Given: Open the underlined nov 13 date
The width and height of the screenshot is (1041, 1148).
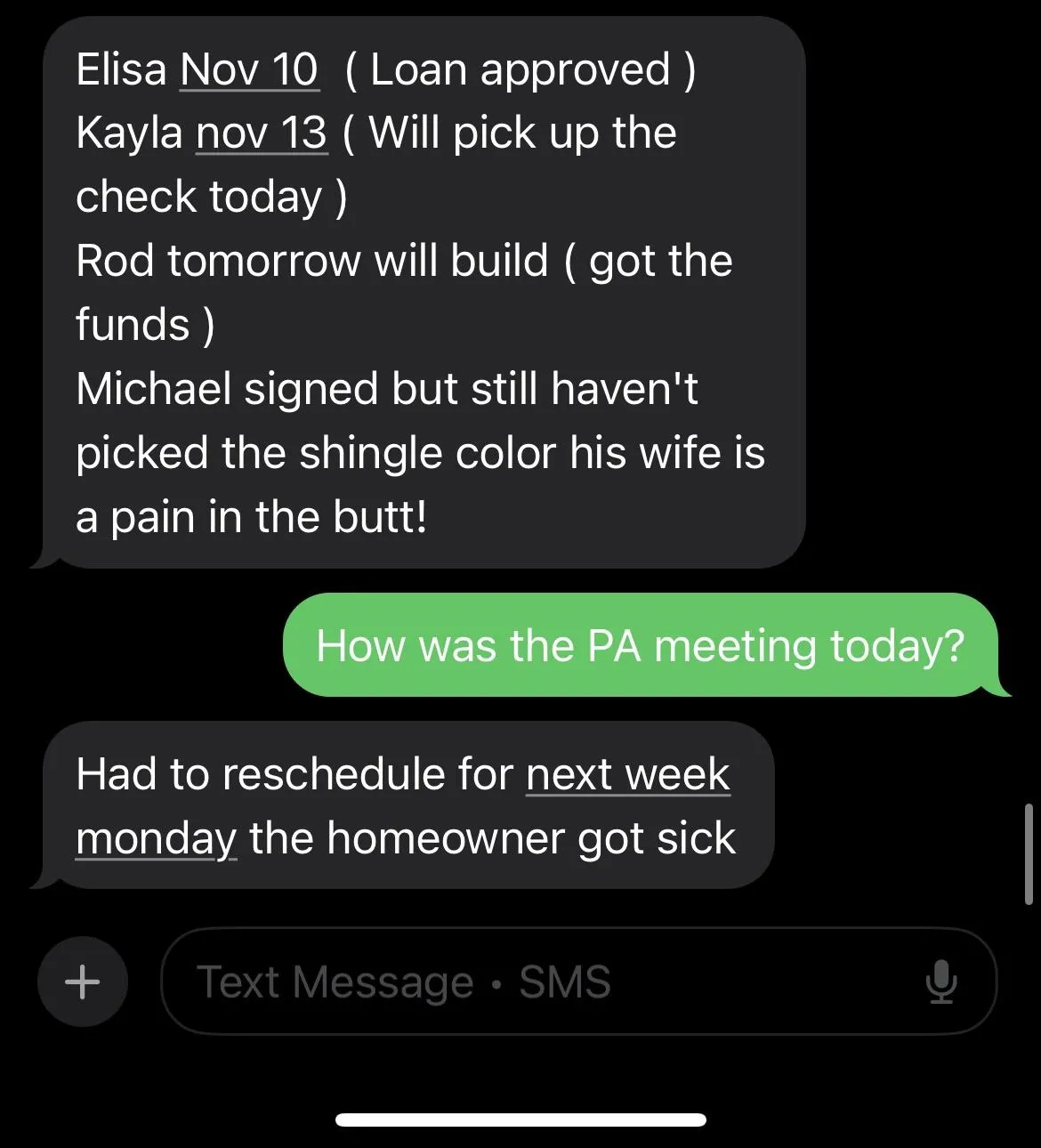Looking at the screenshot, I should click(x=262, y=134).
